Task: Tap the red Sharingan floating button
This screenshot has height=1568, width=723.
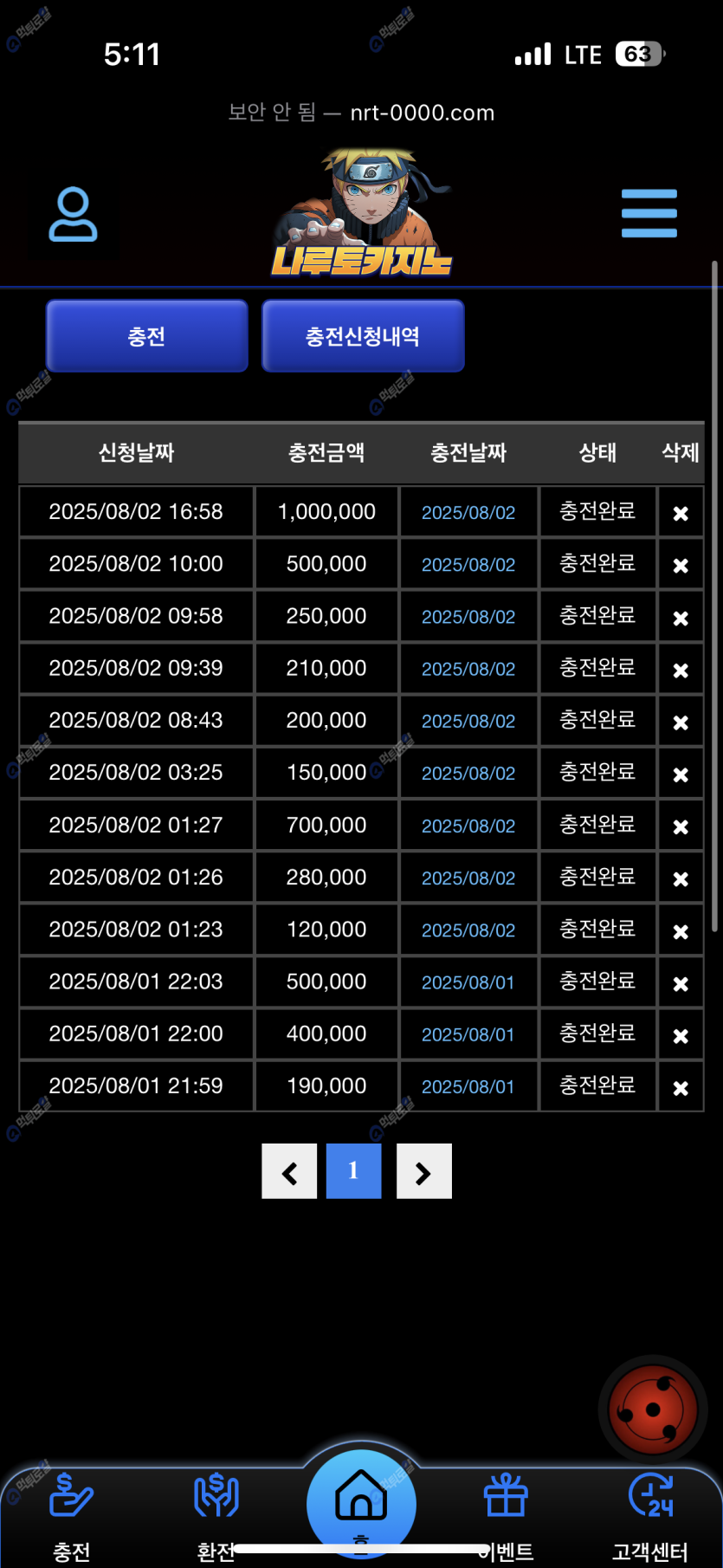Action: click(x=653, y=1410)
